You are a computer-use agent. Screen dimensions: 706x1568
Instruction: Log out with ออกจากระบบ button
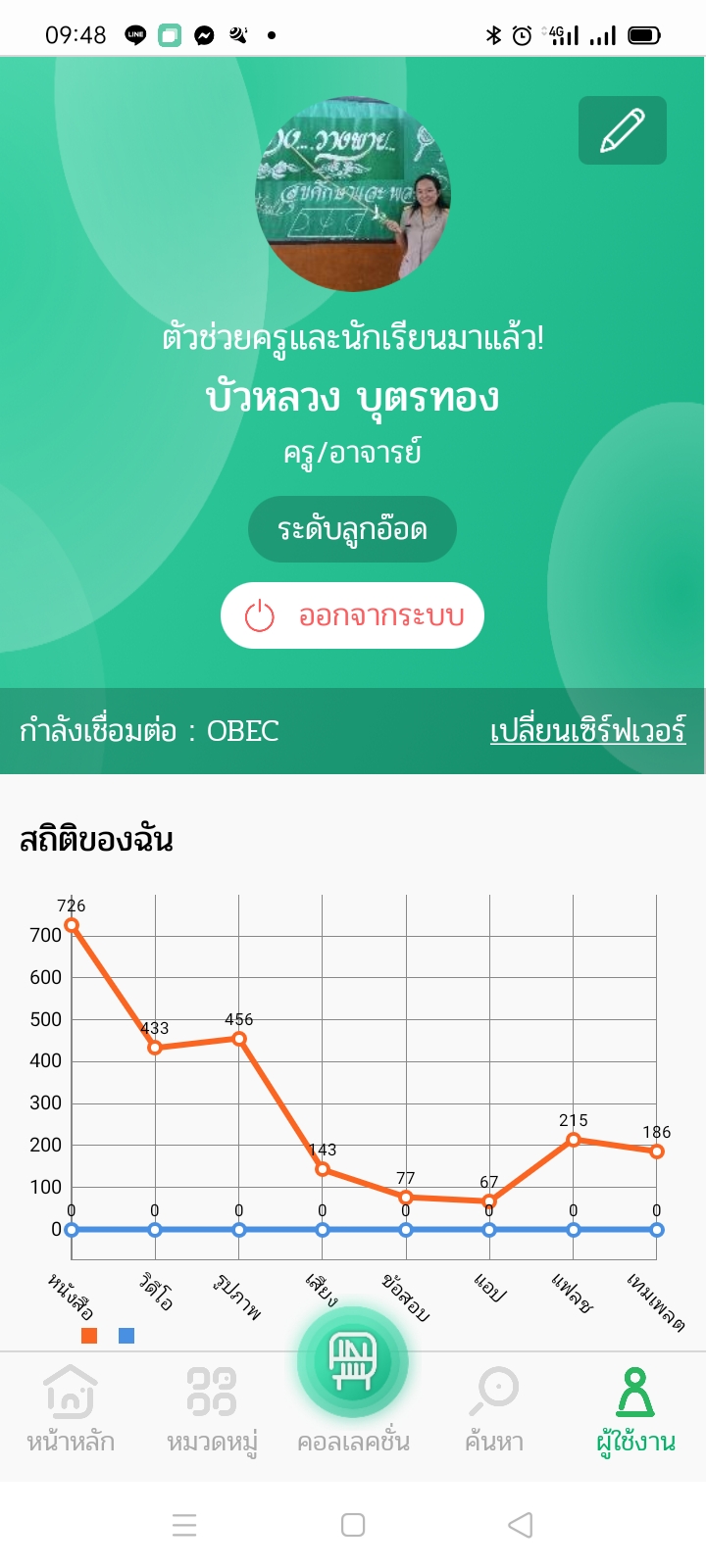[x=352, y=615]
